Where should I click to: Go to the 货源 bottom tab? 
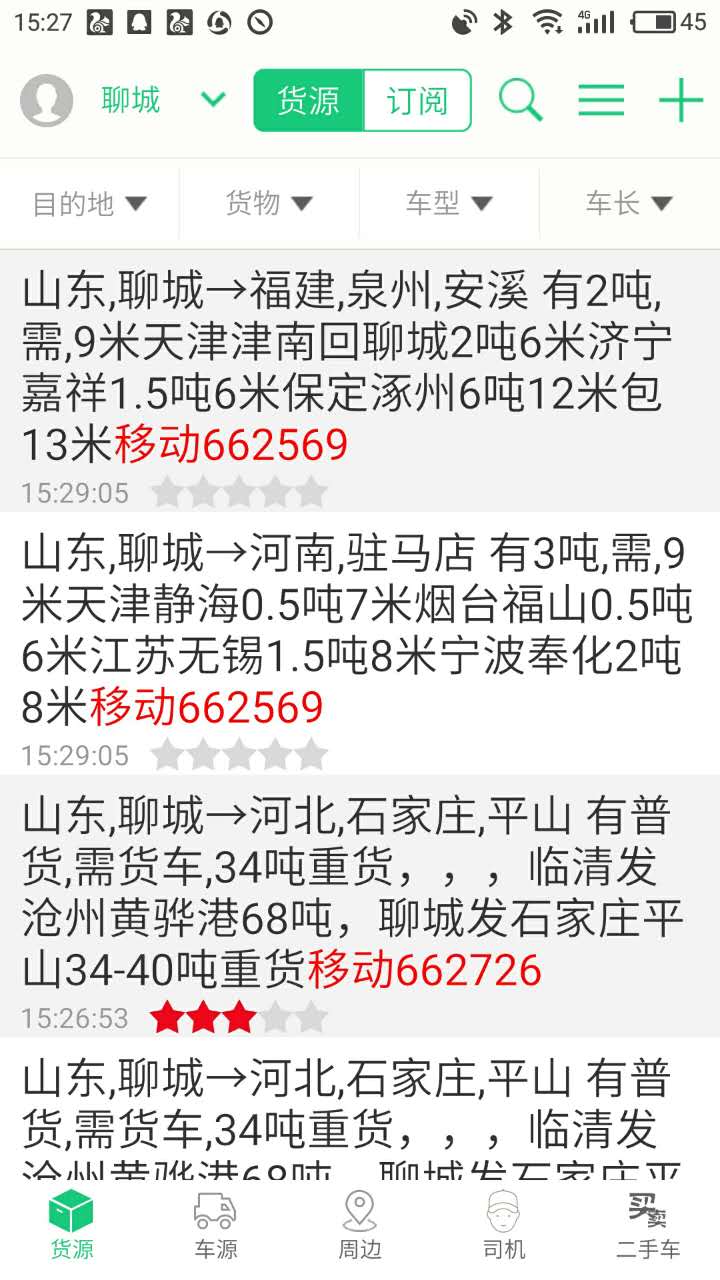click(x=72, y=1225)
